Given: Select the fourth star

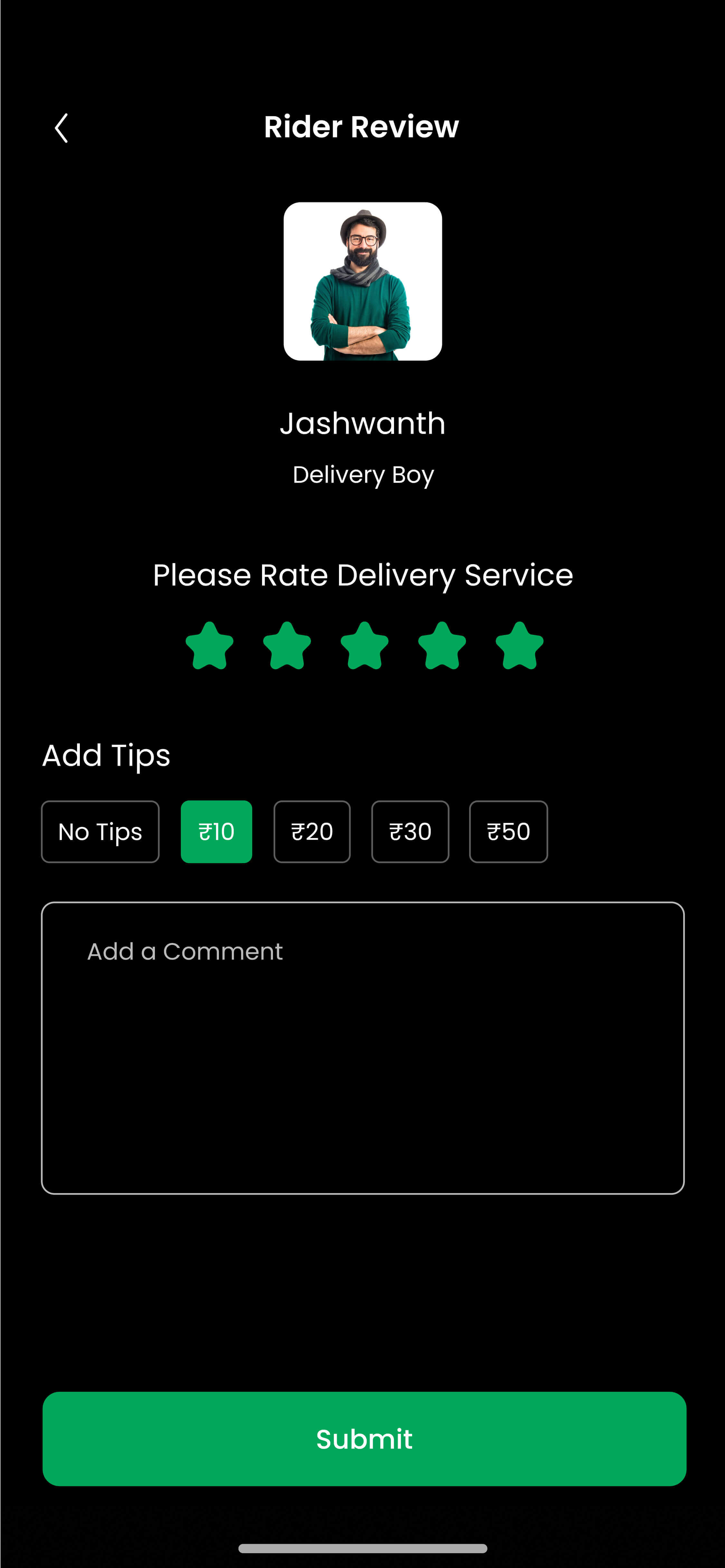Looking at the screenshot, I should [442, 647].
